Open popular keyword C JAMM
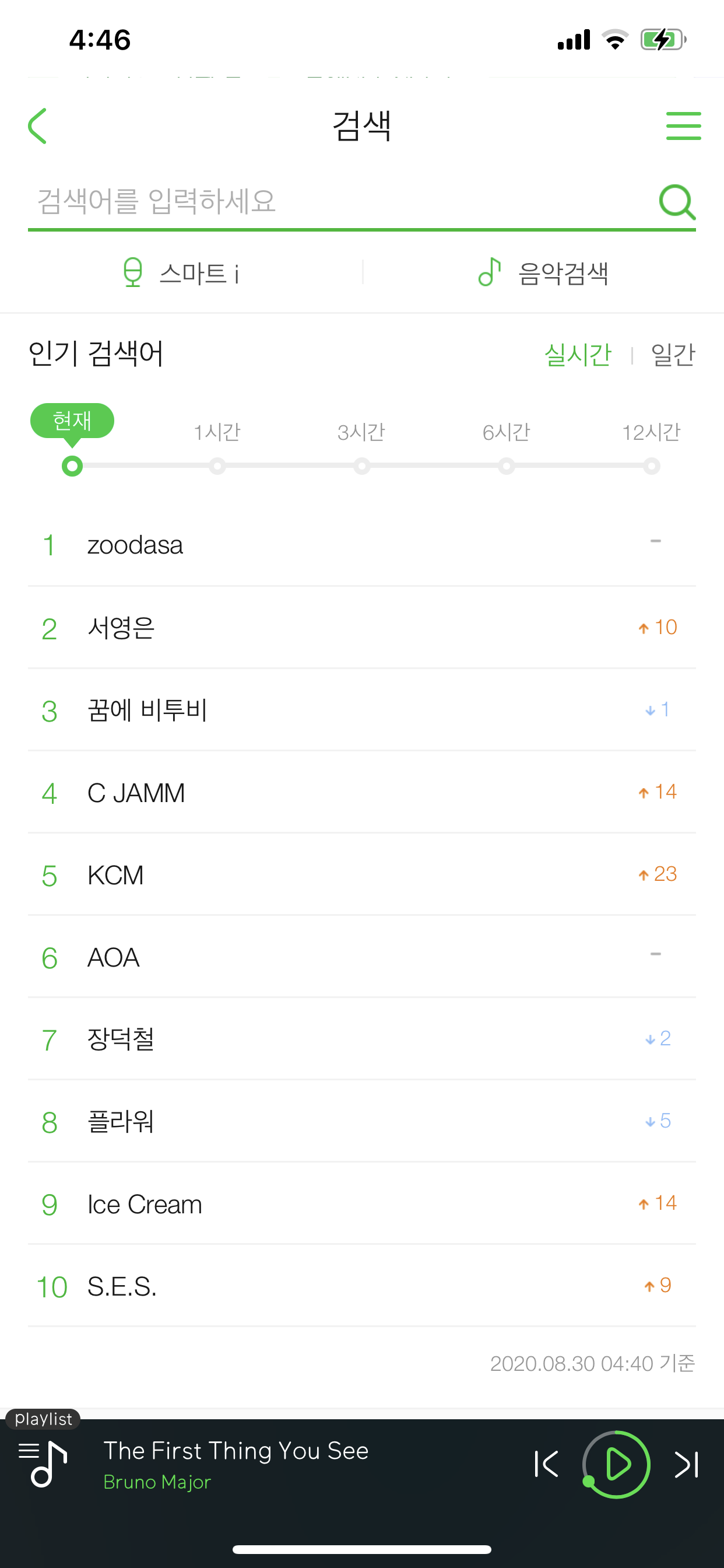This screenshot has height=1568, width=724. click(x=136, y=793)
